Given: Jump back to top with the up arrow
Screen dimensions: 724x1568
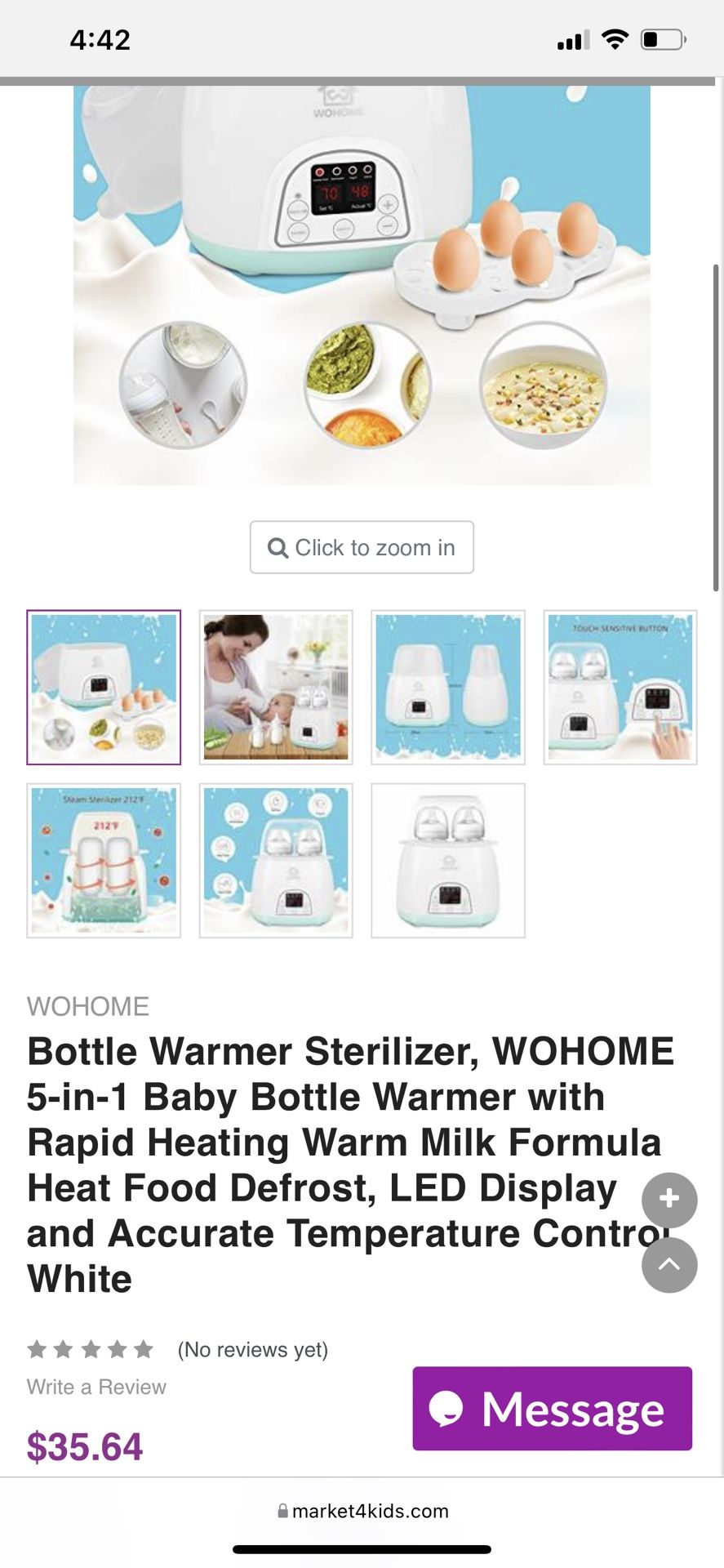Looking at the screenshot, I should [x=669, y=1265].
